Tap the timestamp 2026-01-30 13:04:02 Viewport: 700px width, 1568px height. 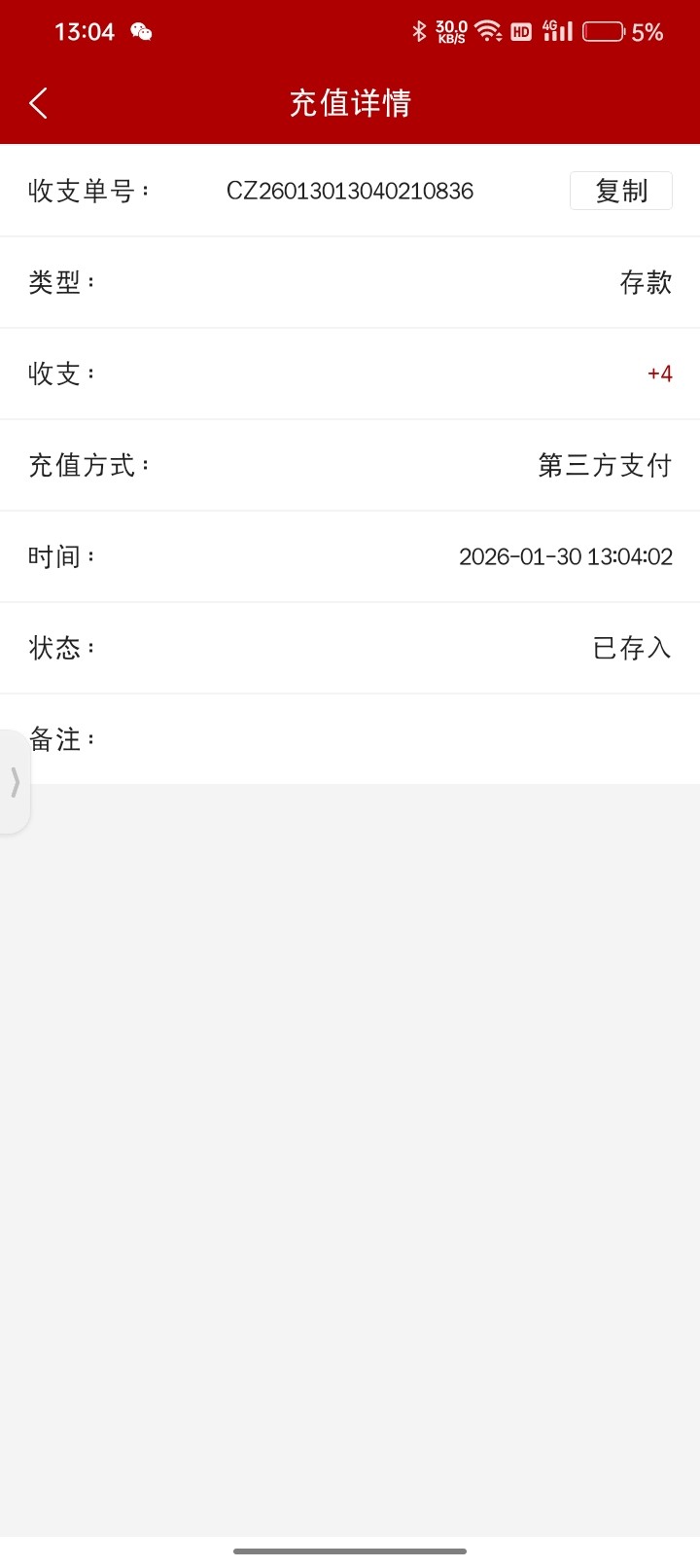pos(566,556)
